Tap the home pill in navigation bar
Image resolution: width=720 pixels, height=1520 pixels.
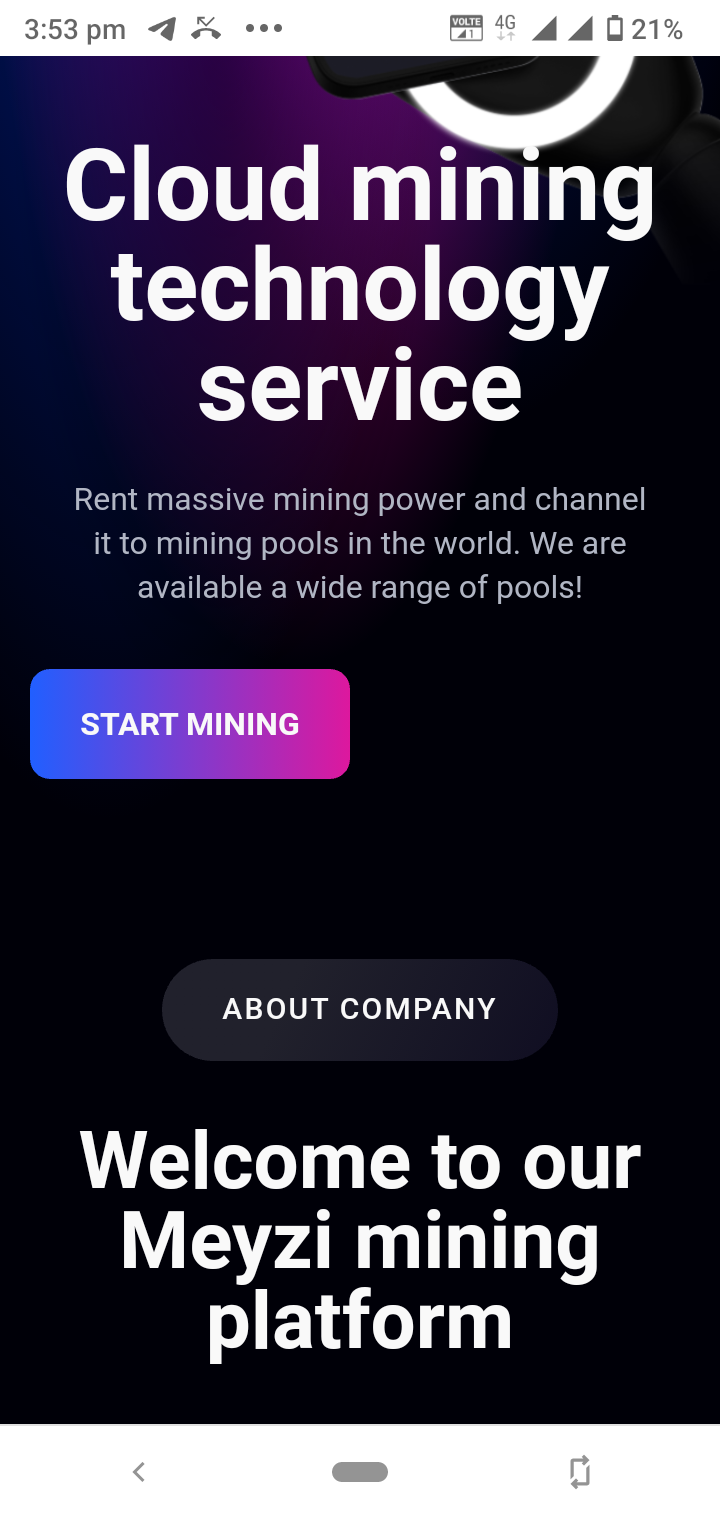pos(360,1471)
